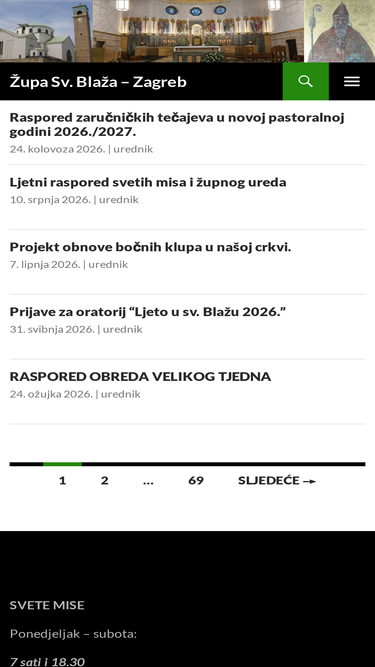Open the Raspored zaručničkih tečajeva post
375x667 pixels.
(x=177, y=124)
